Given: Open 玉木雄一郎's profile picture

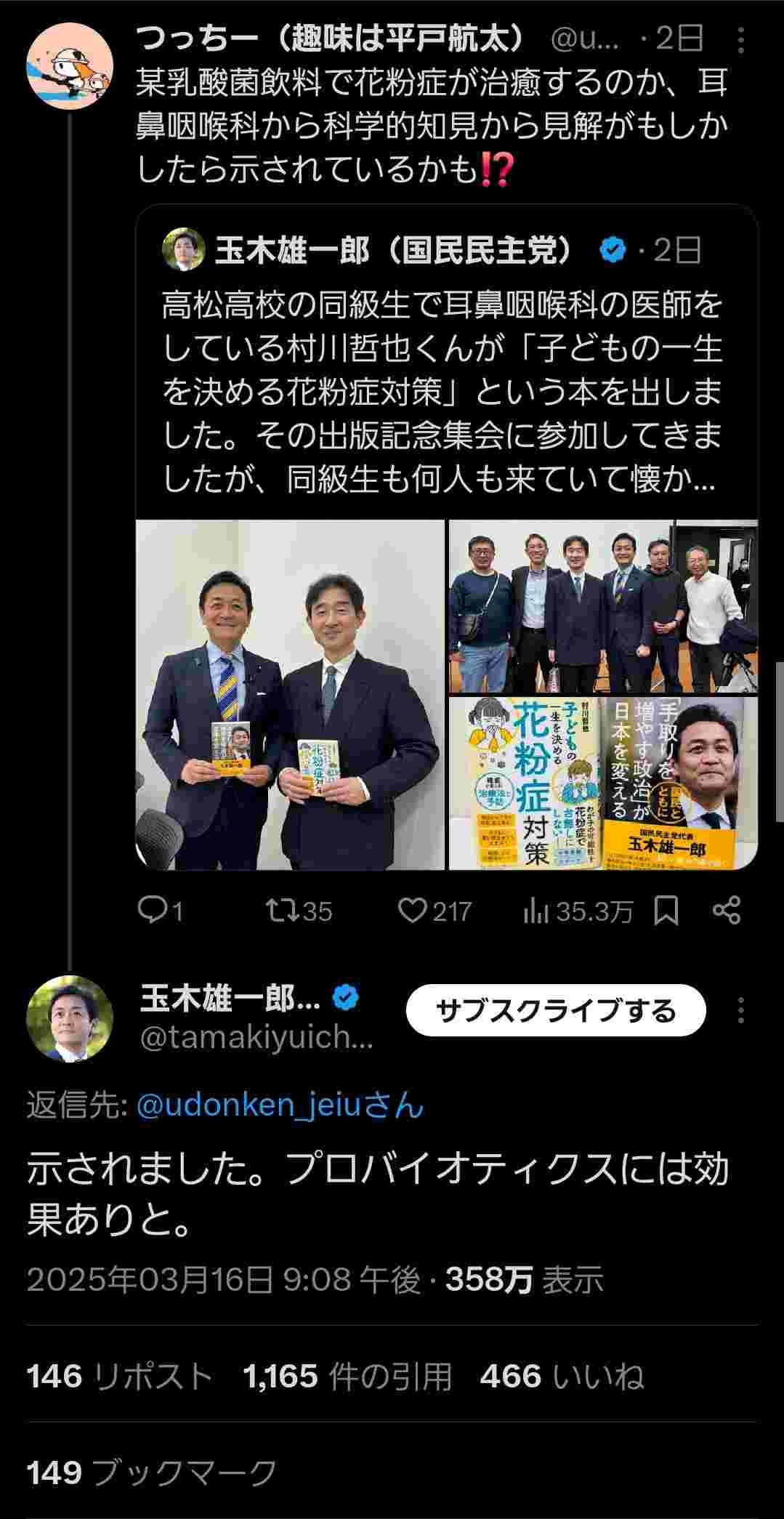Looking at the screenshot, I should [x=70, y=1019].
